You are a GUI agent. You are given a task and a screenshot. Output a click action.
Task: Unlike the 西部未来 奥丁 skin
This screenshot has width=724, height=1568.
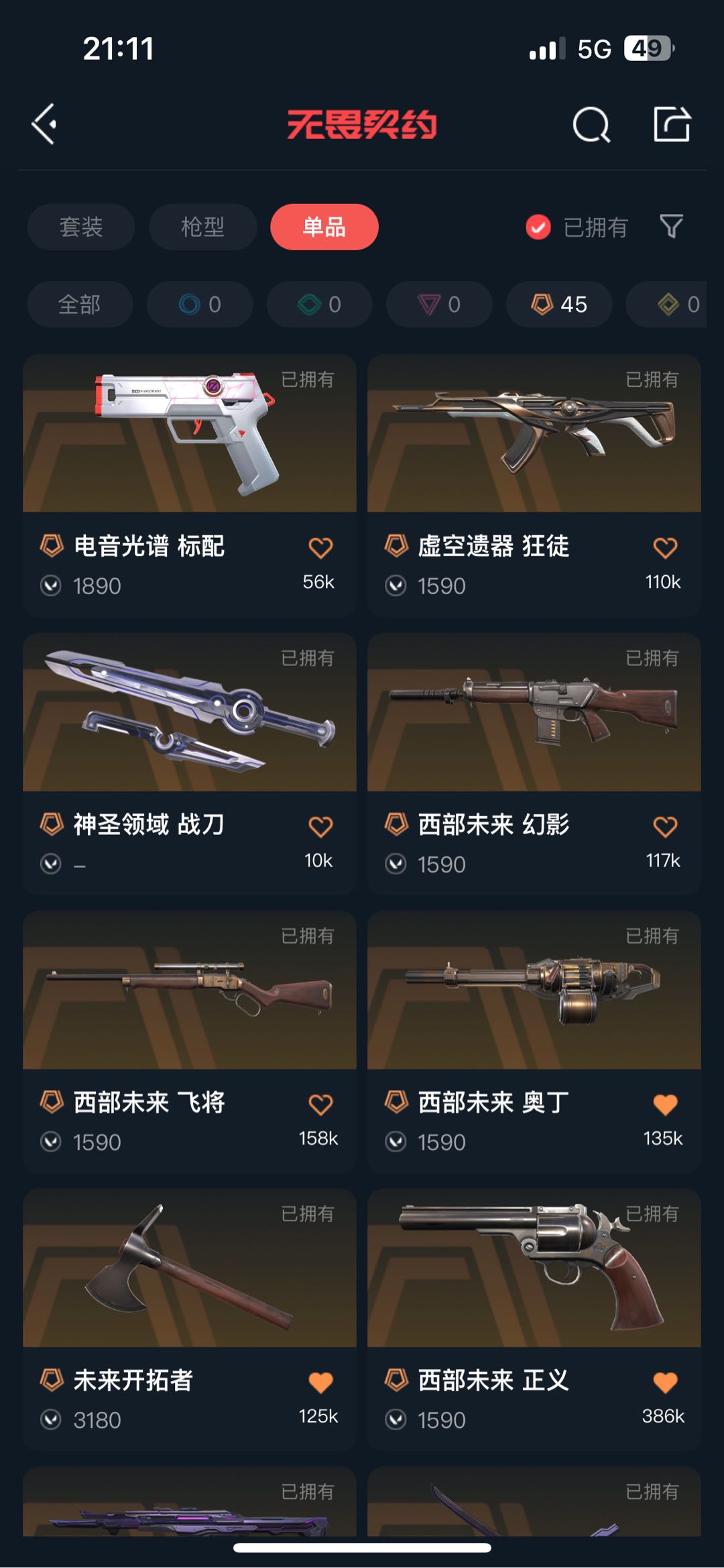click(x=665, y=1104)
